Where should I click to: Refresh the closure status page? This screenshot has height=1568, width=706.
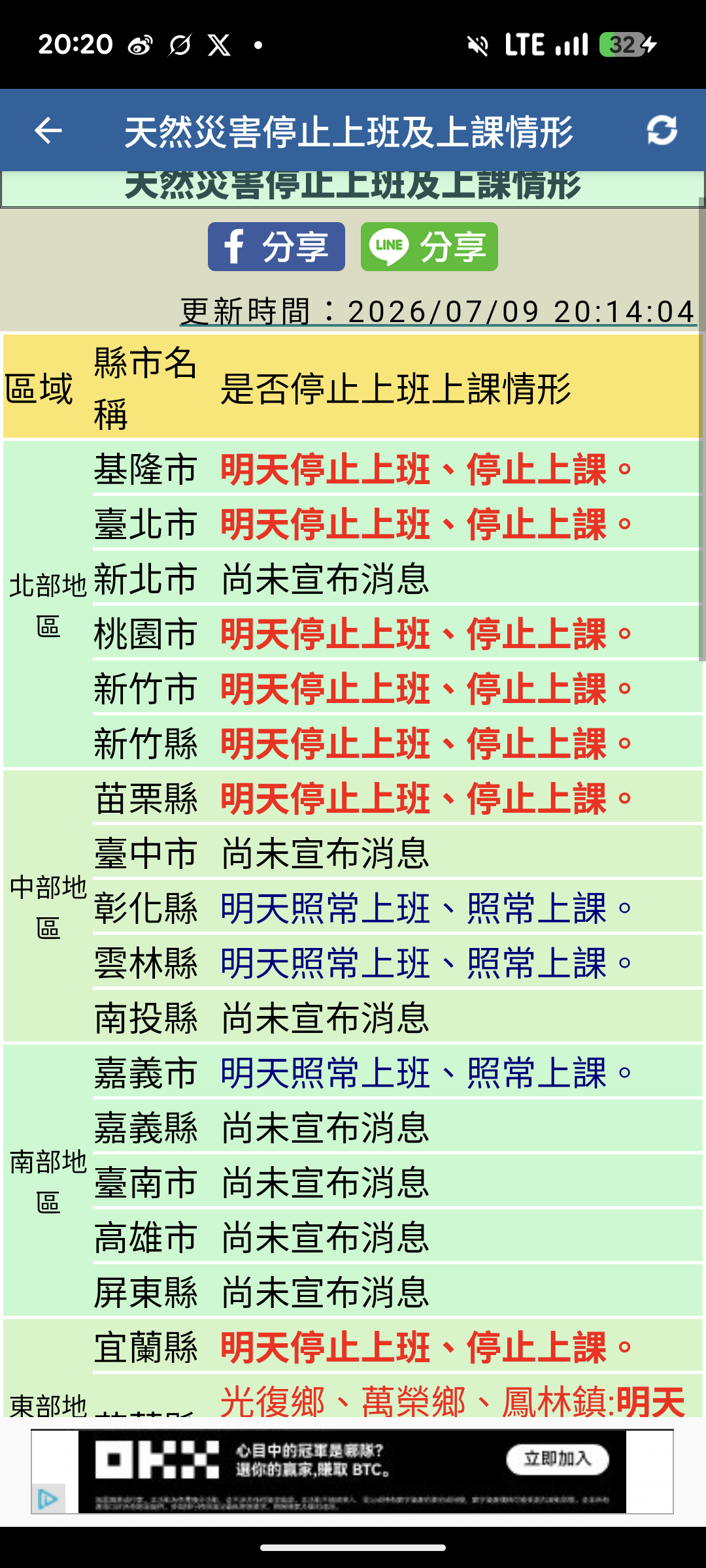pos(662,130)
